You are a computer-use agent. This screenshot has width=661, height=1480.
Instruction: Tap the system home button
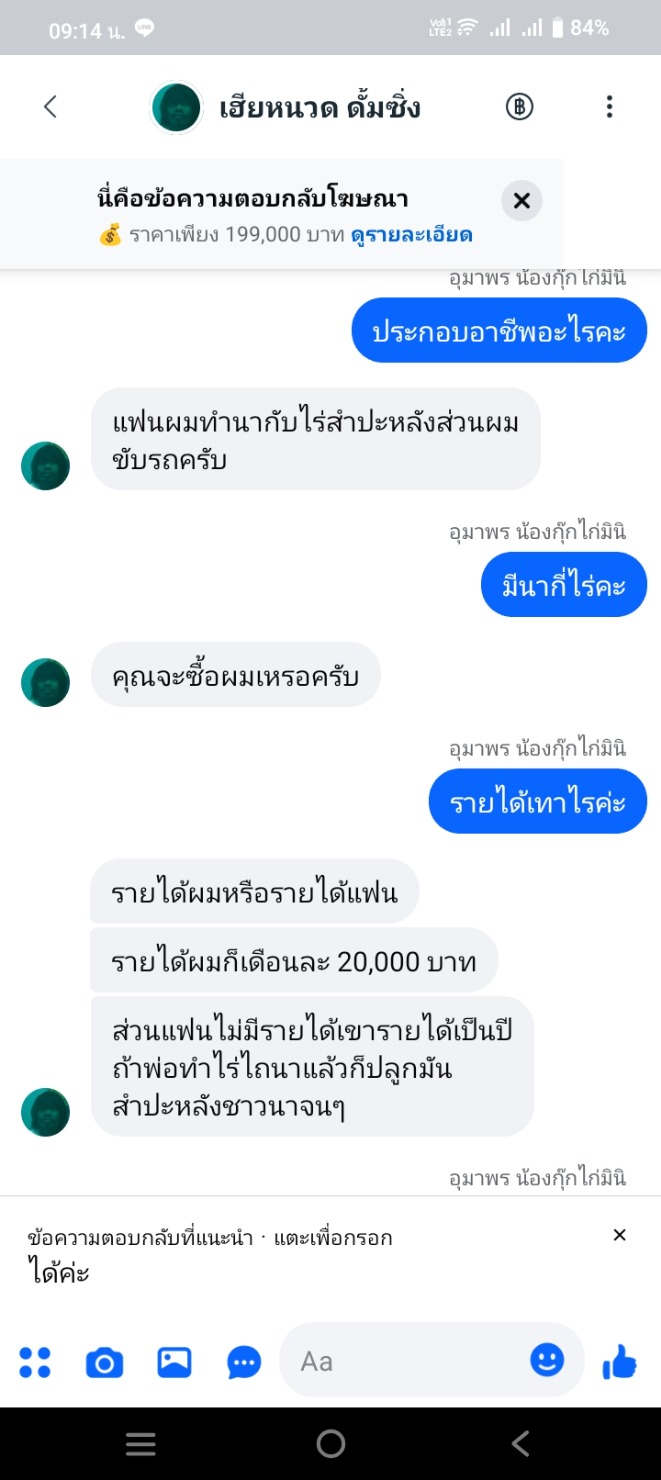(330, 1443)
